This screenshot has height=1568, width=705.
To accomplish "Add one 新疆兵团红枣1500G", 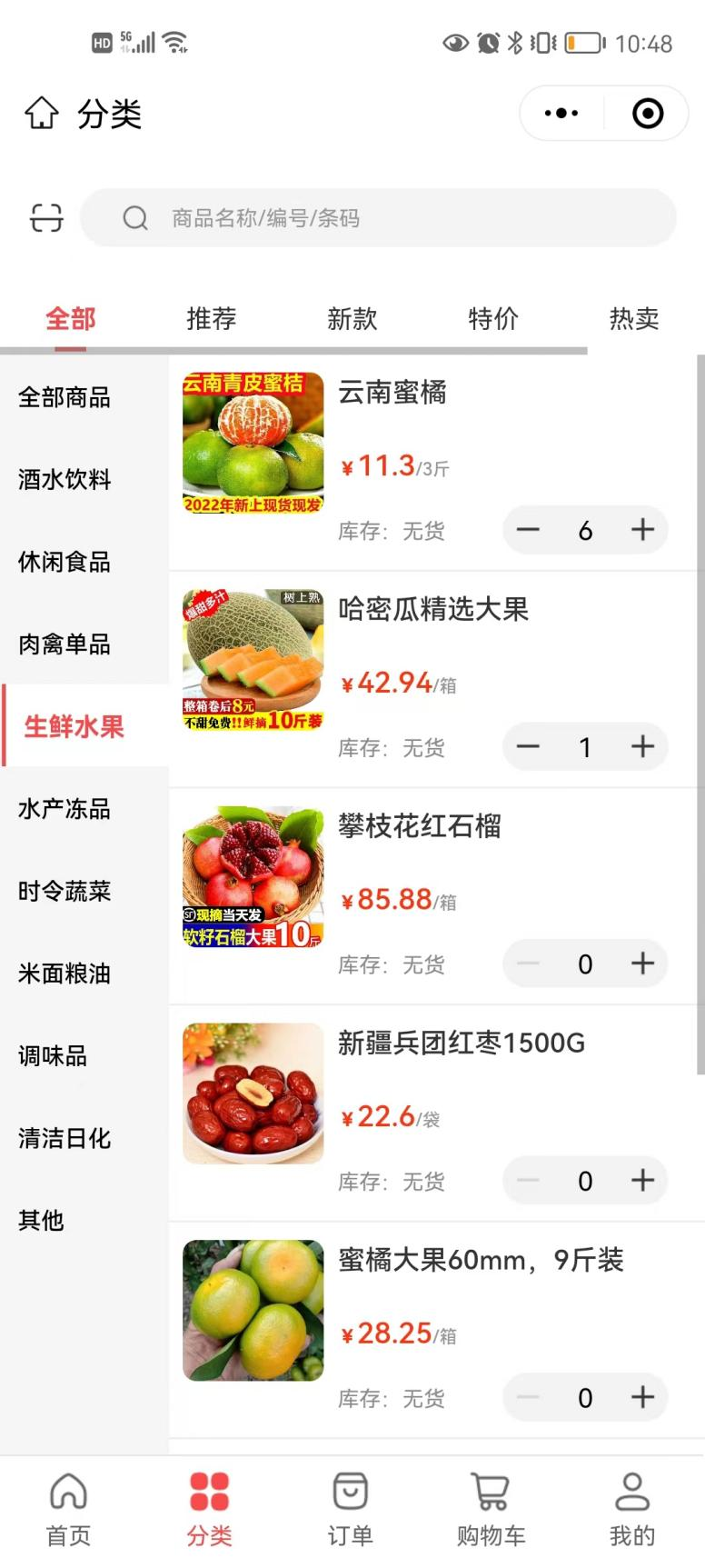I will [x=642, y=1181].
